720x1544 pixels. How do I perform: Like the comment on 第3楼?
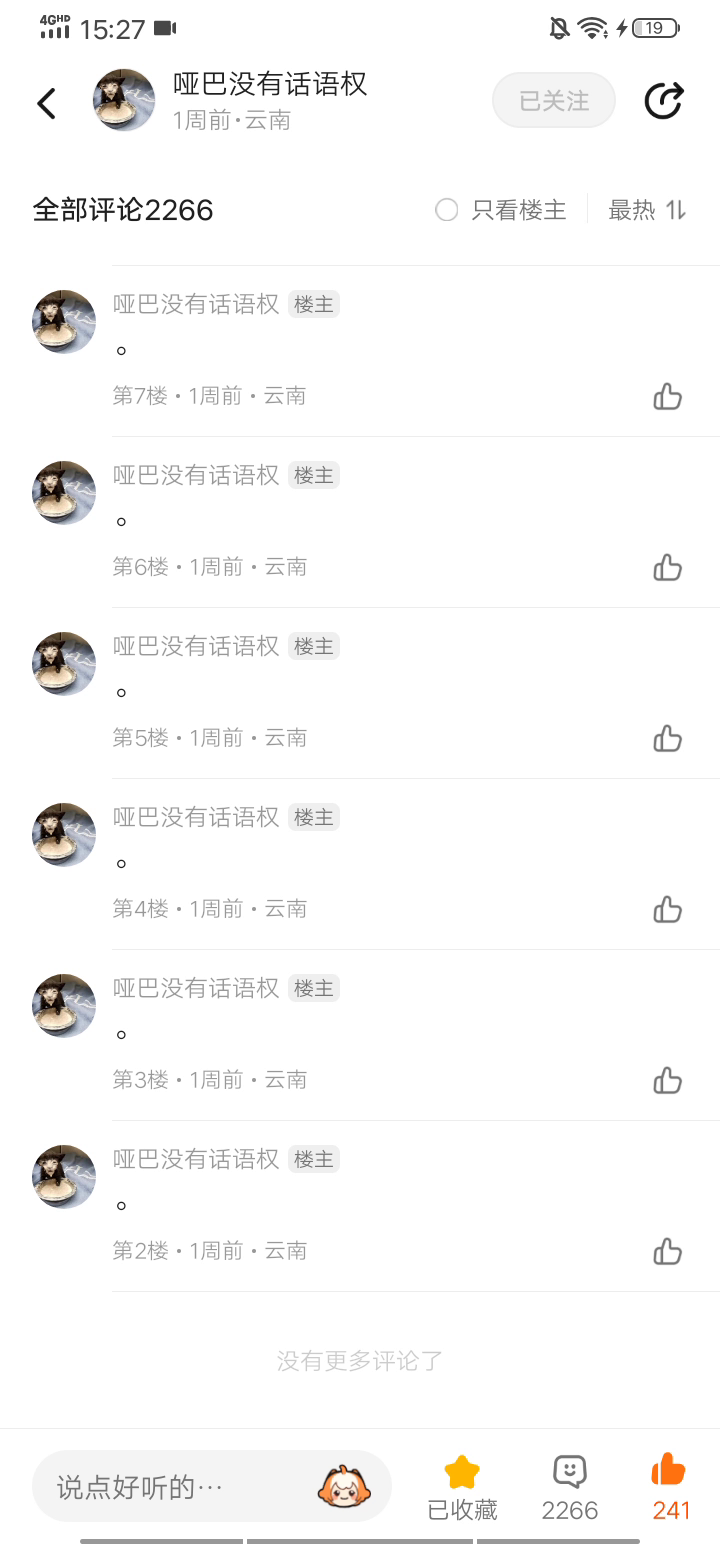click(x=667, y=1081)
